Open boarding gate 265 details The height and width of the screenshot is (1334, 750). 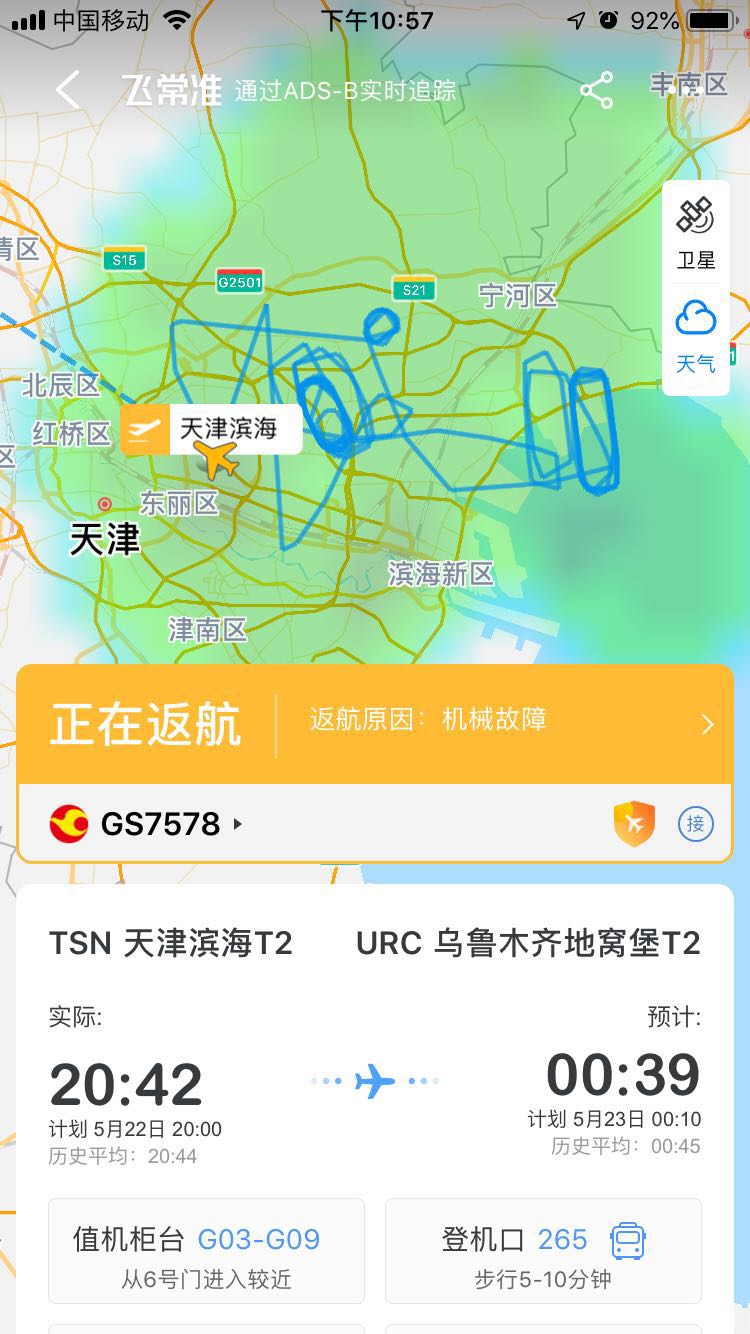pos(543,1251)
